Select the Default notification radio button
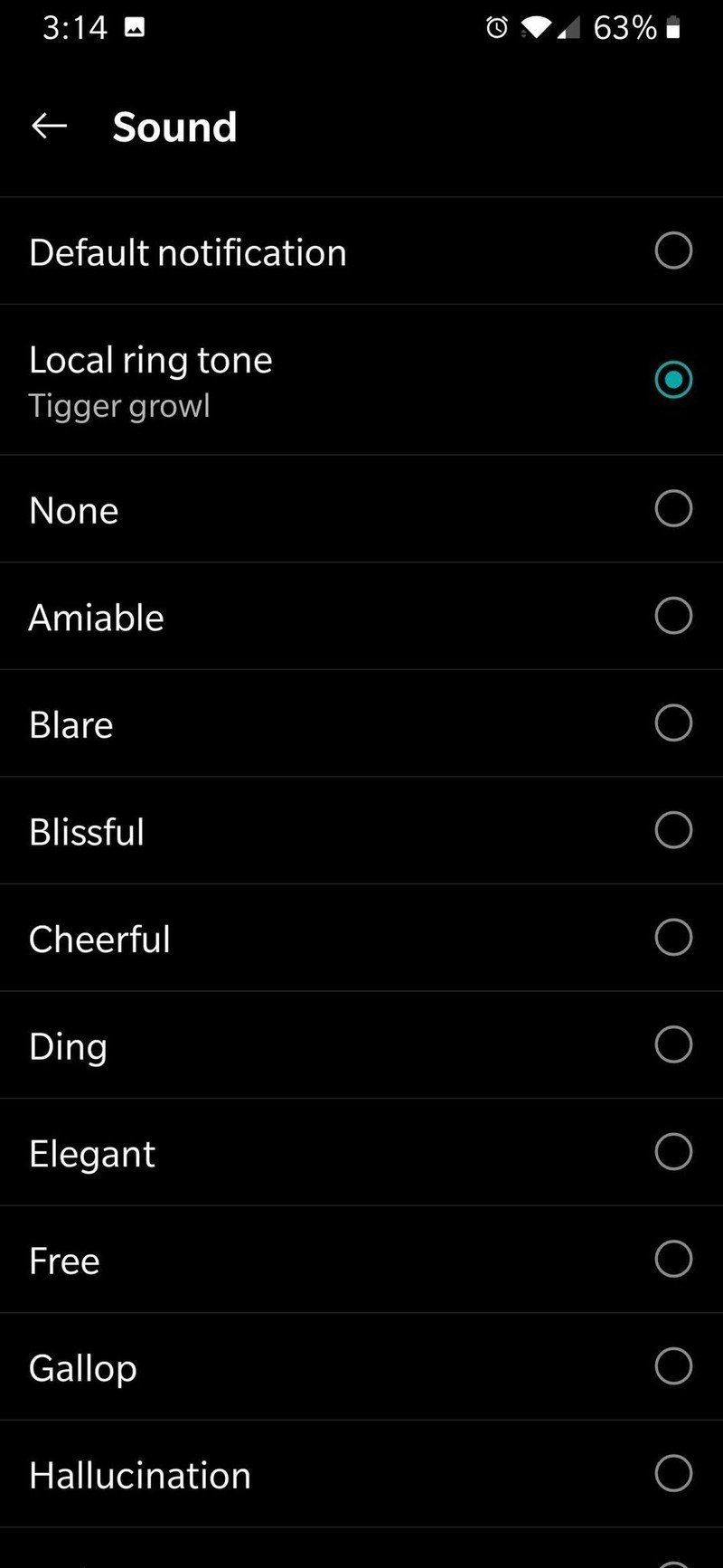Image resolution: width=723 pixels, height=1568 pixels. (674, 250)
